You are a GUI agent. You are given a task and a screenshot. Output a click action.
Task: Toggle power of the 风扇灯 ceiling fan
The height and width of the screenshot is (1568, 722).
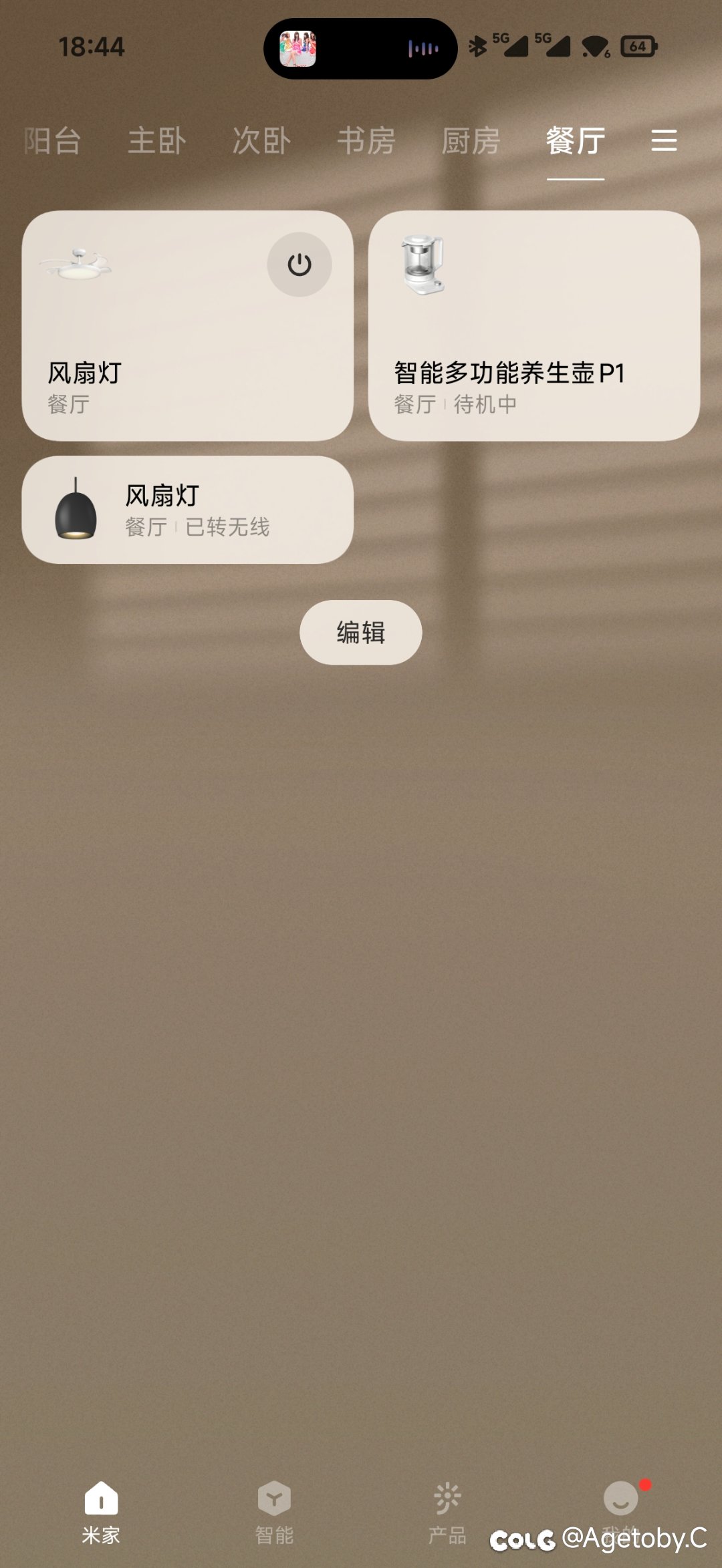pyautogui.click(x=299, y=265)
